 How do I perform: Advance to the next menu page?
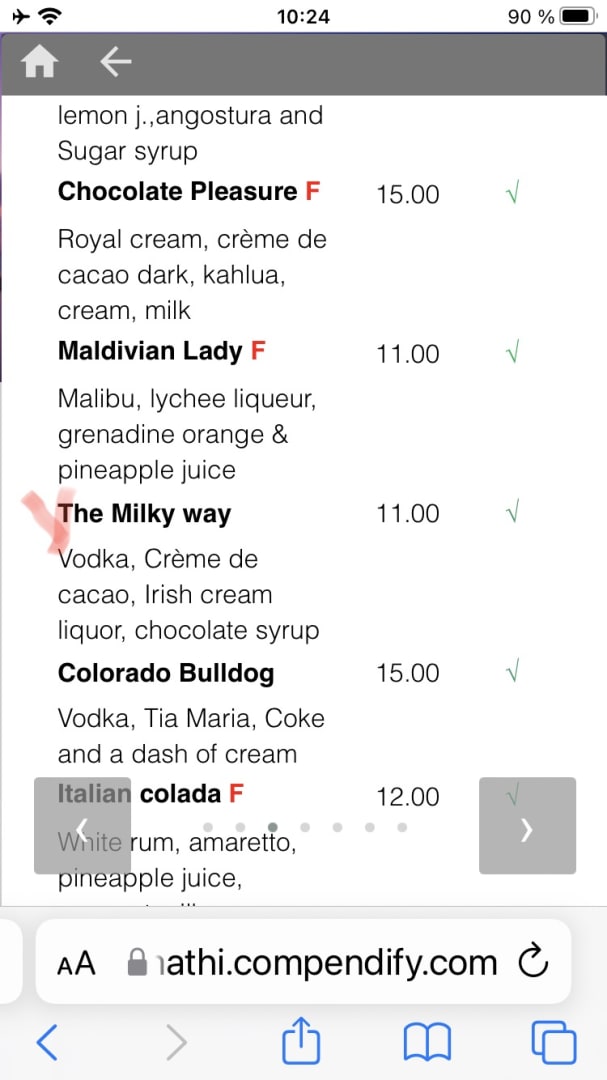527,826
